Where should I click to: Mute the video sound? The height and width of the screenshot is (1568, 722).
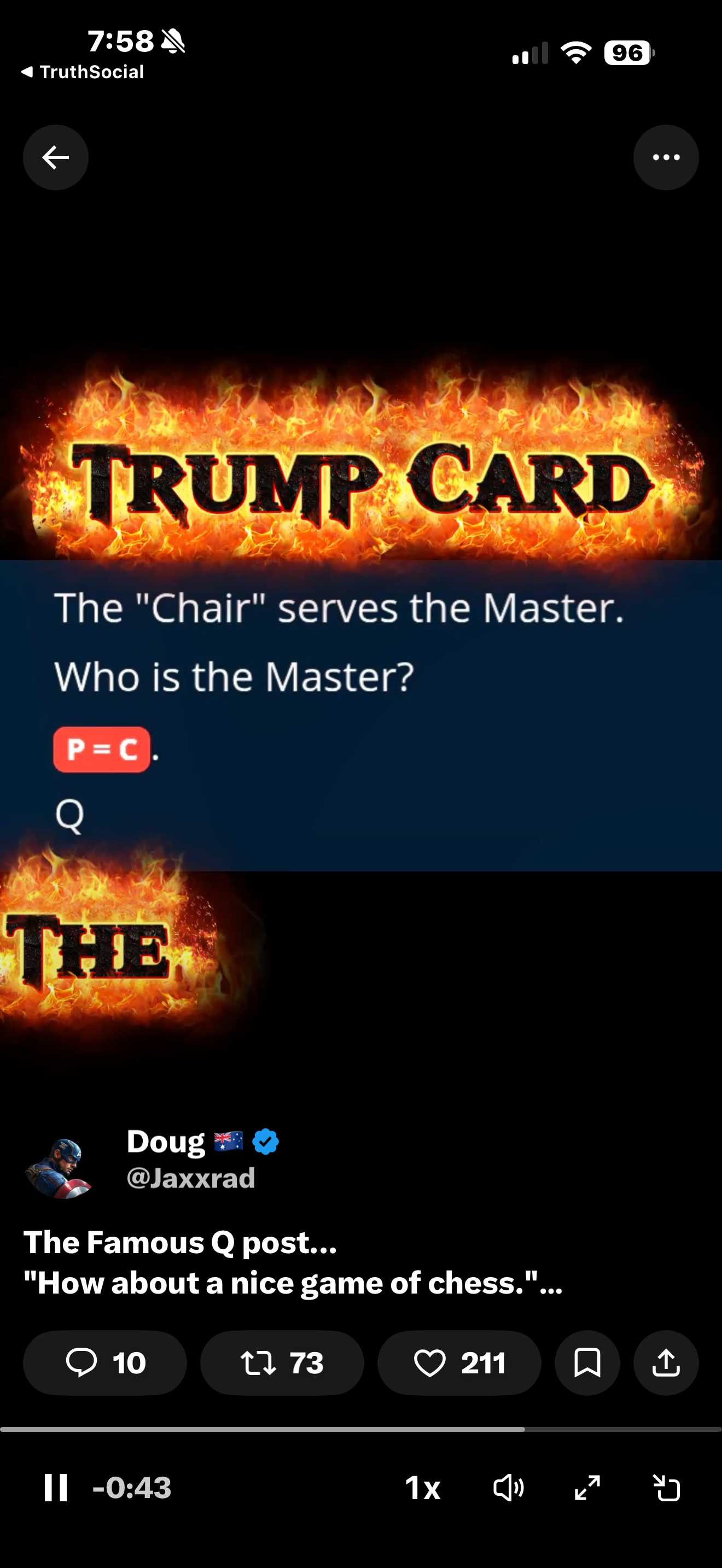(x=508, y=1488)
